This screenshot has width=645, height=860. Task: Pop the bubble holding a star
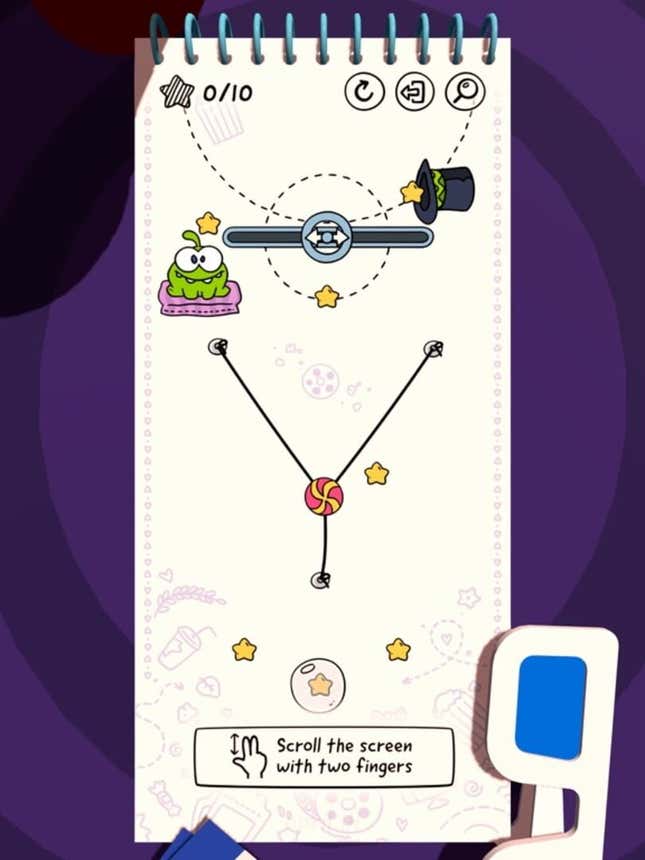319,685
